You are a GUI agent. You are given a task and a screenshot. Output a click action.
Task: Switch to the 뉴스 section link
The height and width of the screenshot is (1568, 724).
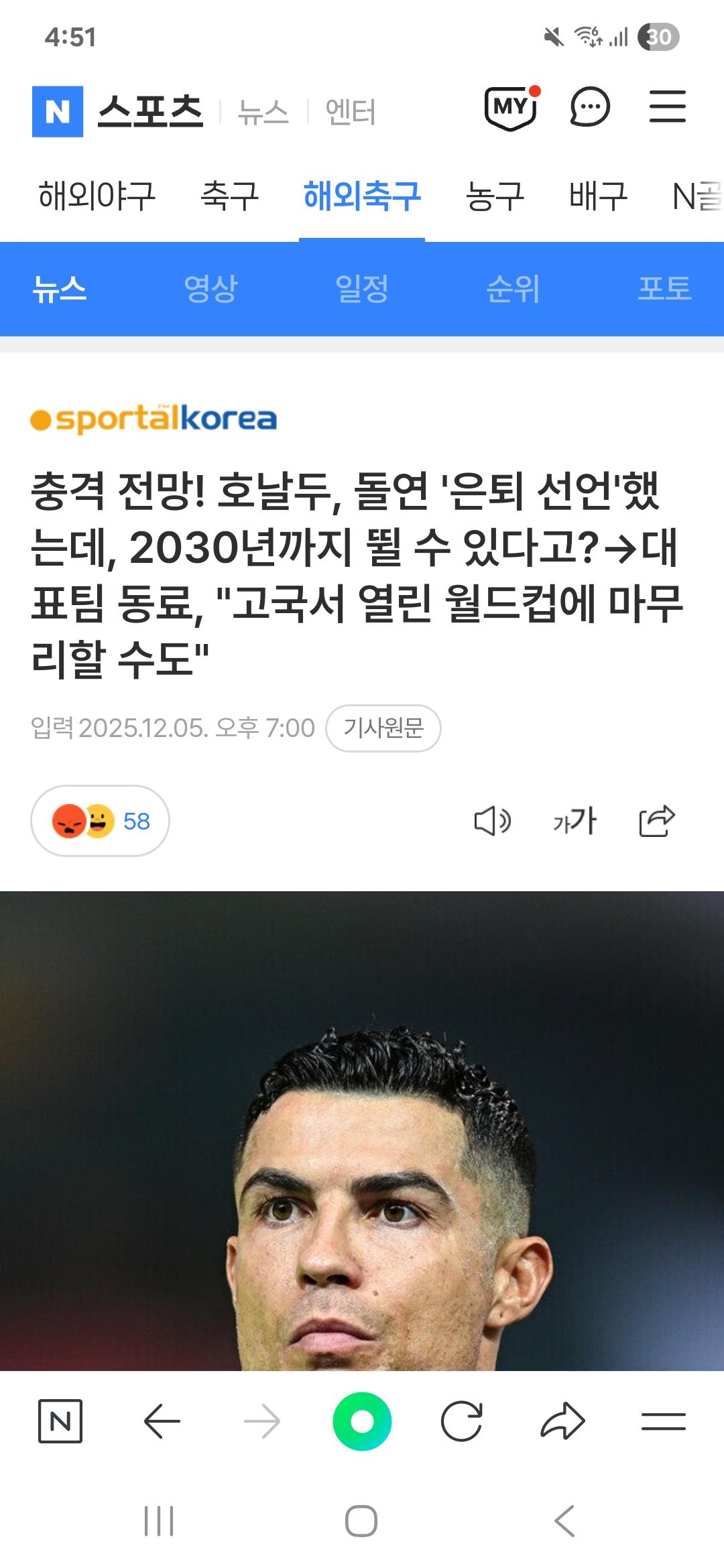pos(263,112)
